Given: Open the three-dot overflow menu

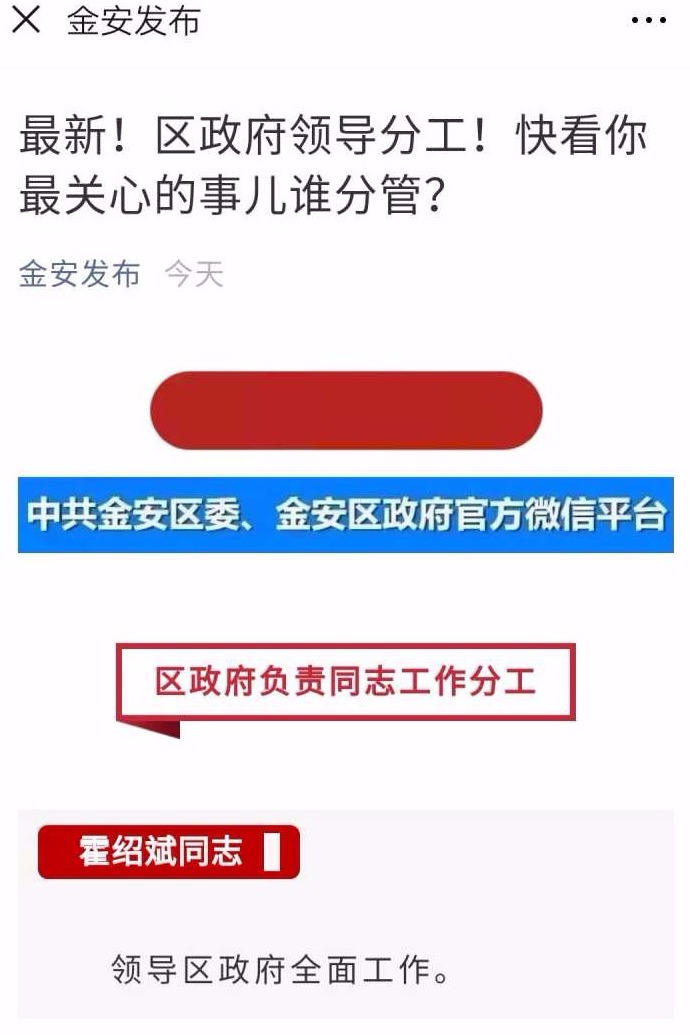Looking at the screenshot, I should (647, 20).
